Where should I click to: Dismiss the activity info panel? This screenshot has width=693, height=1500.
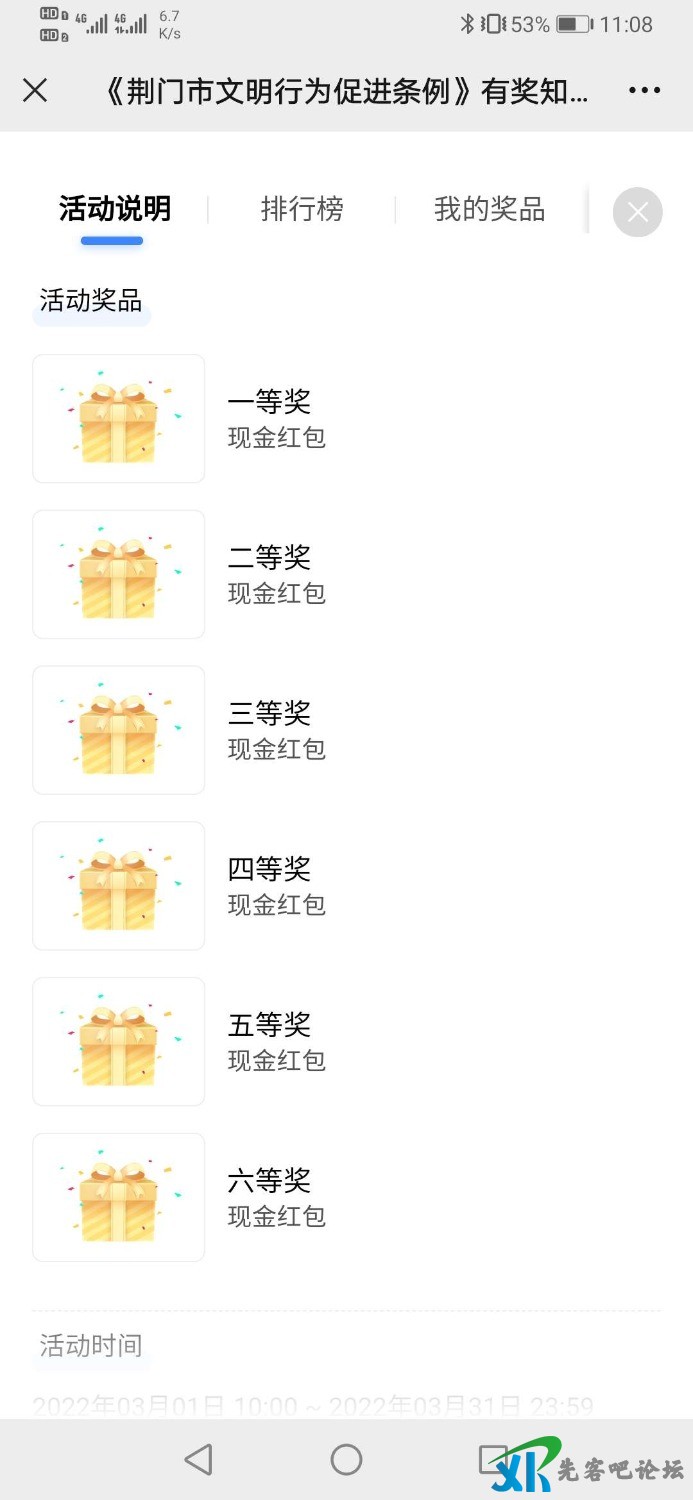[x=638, y=212]
